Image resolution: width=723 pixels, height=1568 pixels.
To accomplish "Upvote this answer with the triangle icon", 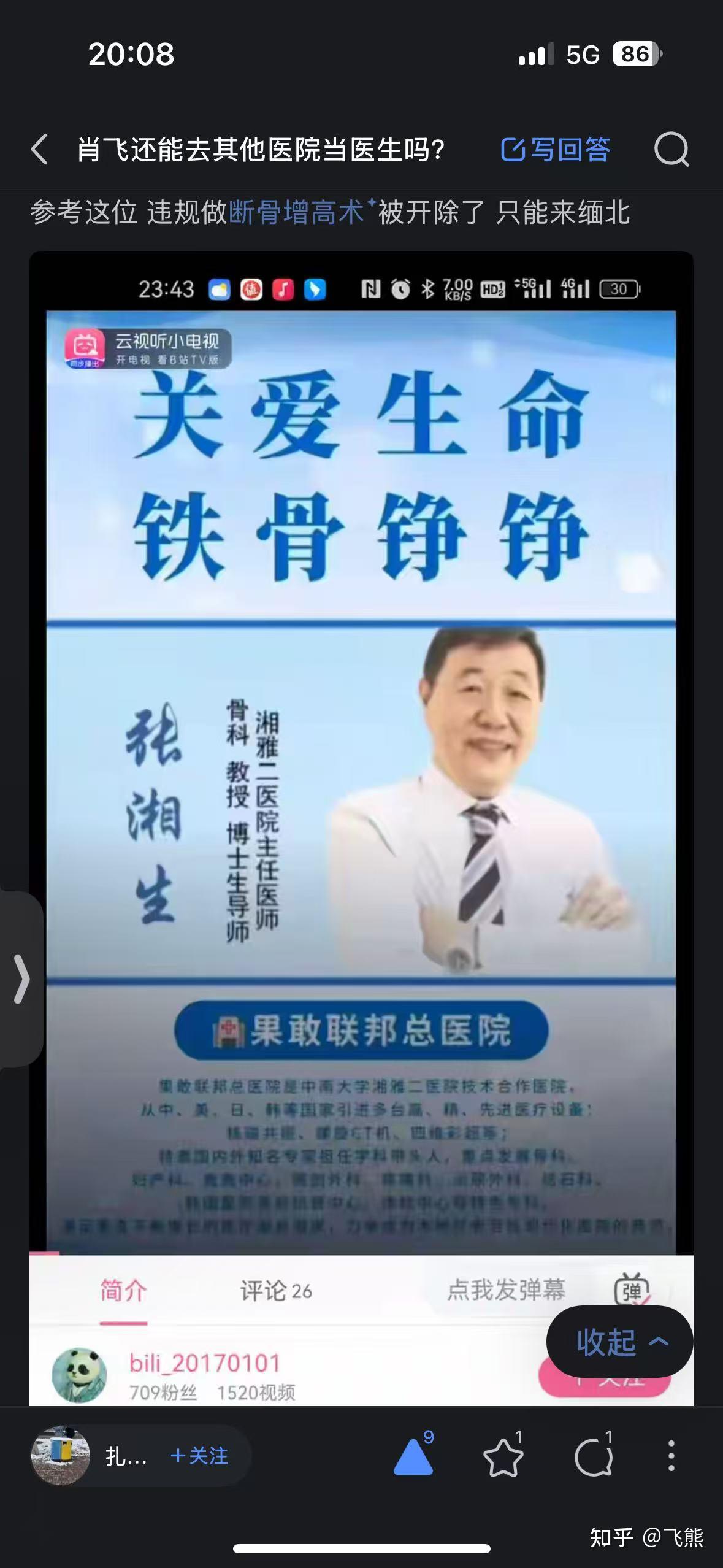I will pyautogui.click(x=415, y=1456).
